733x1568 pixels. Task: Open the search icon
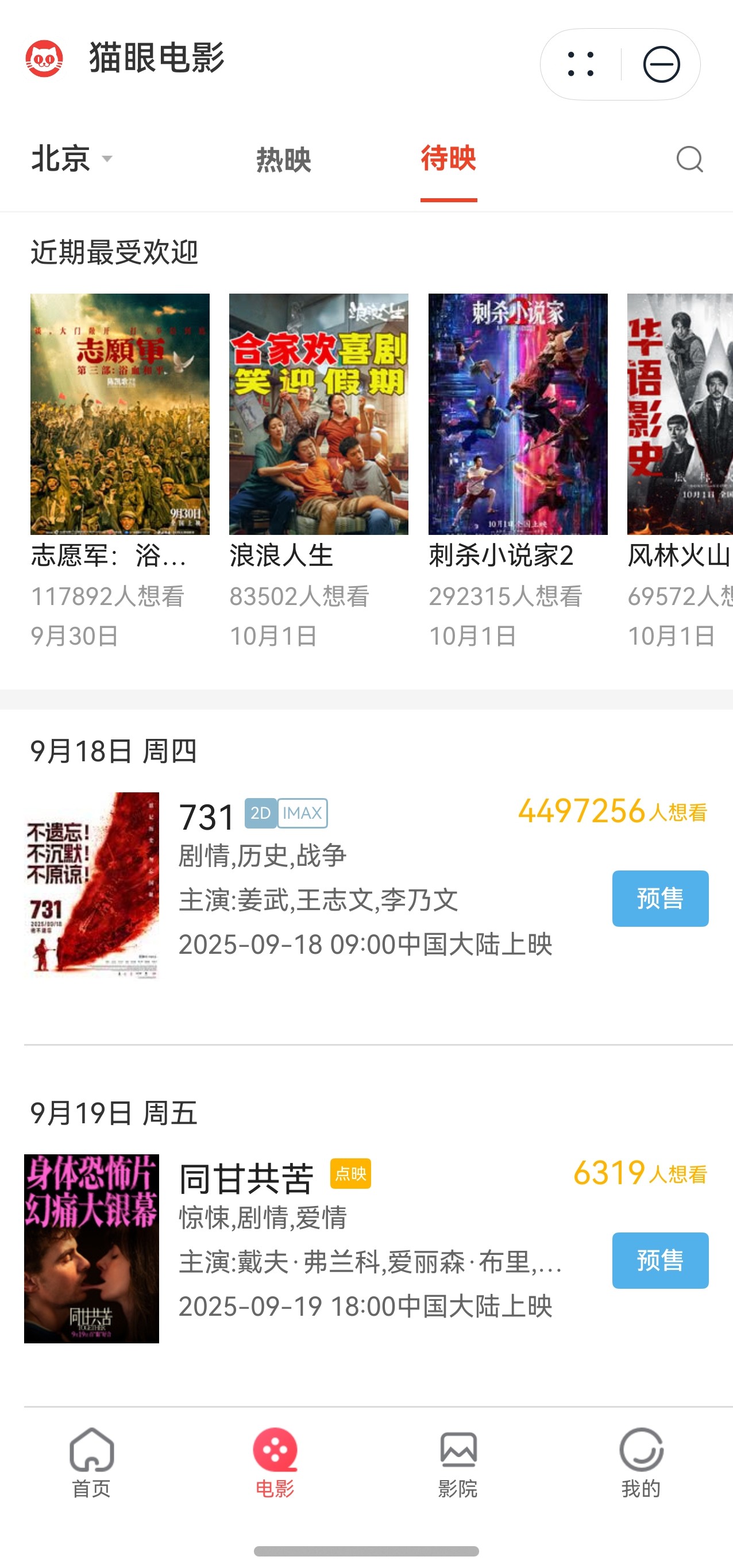[x=689, y=160]
